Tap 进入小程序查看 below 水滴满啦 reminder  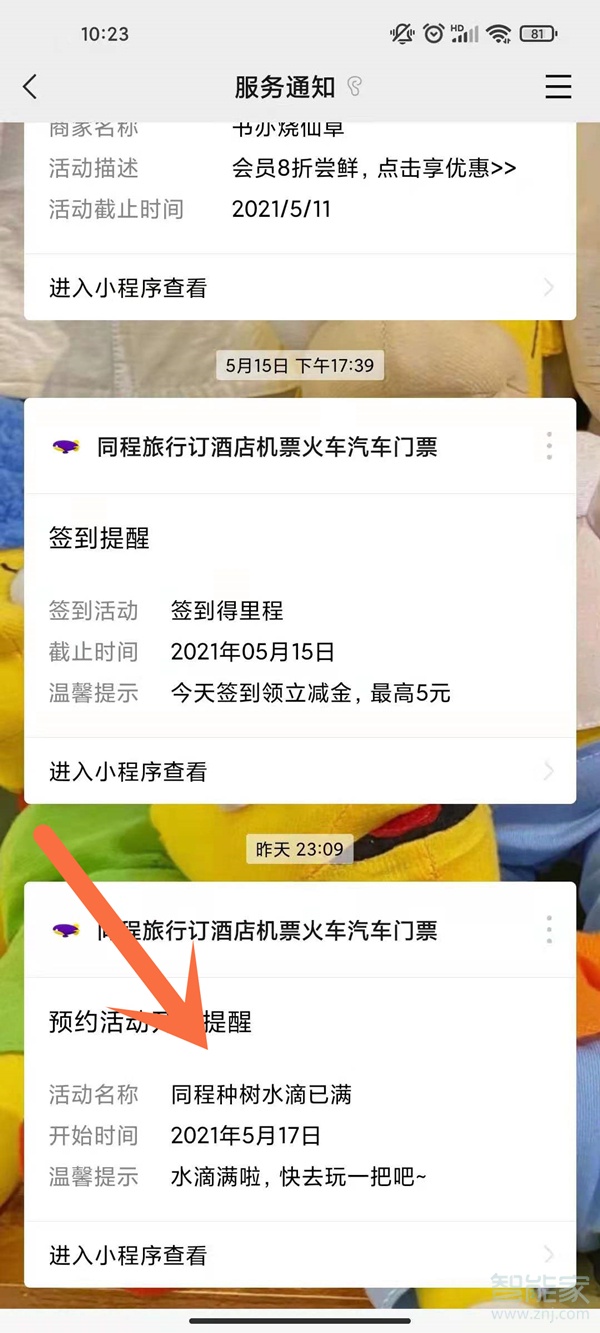(299, 1255)
